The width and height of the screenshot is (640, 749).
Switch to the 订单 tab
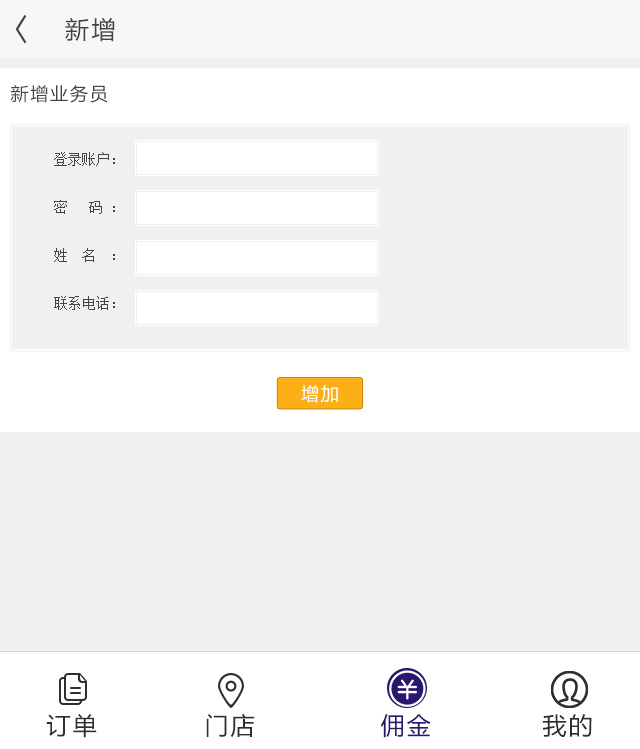(72, 704)
